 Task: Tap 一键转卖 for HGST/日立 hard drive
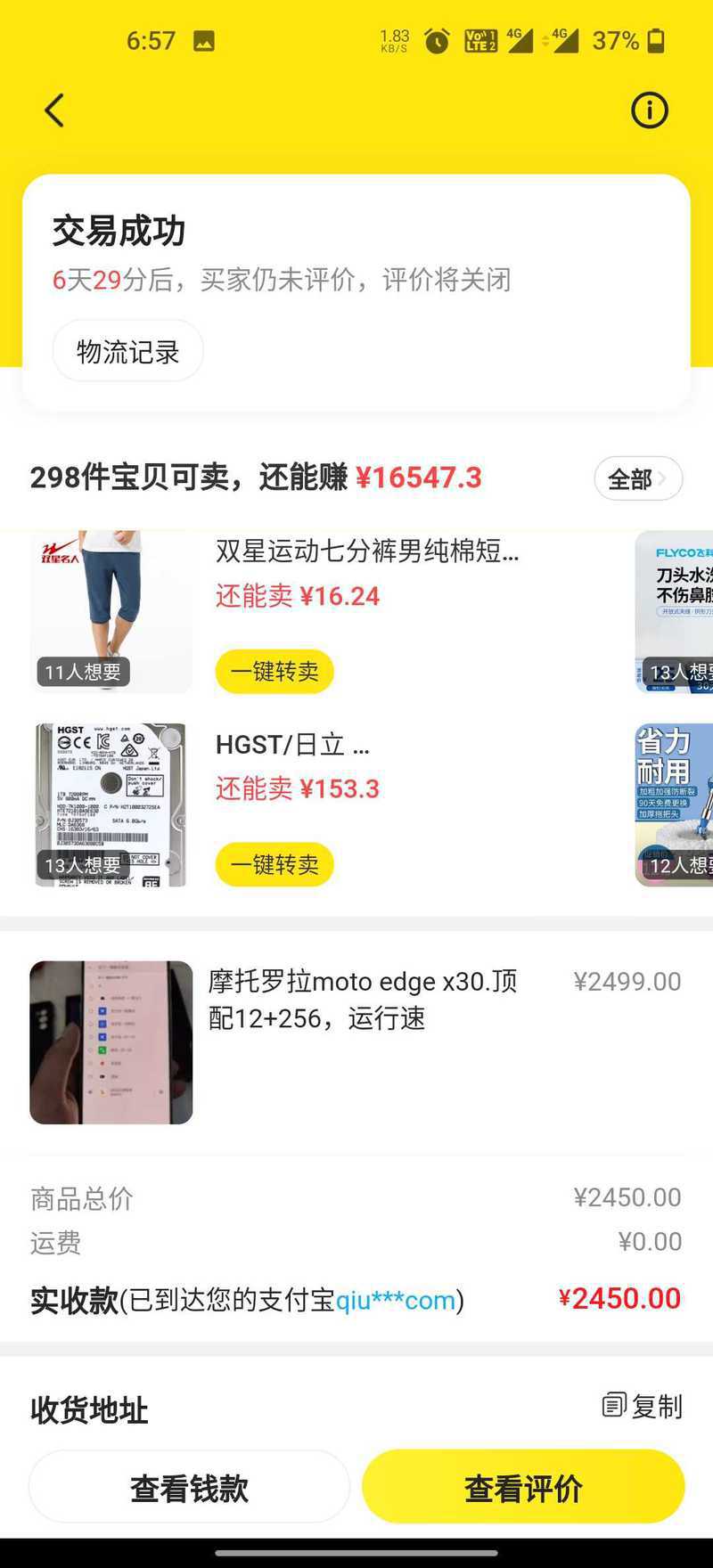pos(275,864)
